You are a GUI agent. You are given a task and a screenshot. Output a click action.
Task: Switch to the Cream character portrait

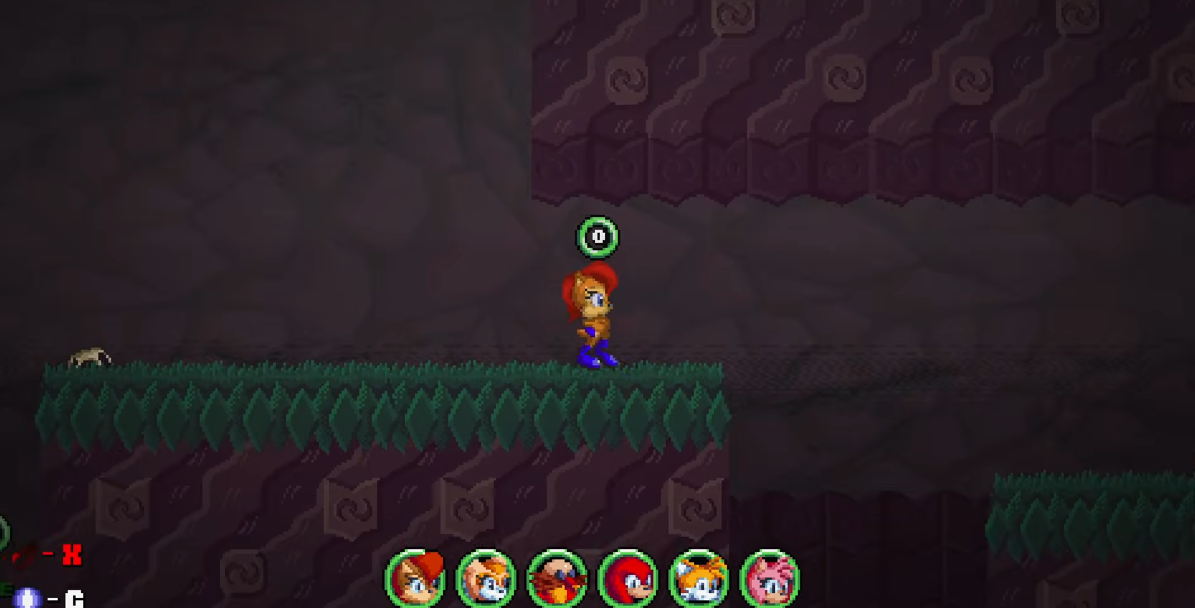coord(486,579)
